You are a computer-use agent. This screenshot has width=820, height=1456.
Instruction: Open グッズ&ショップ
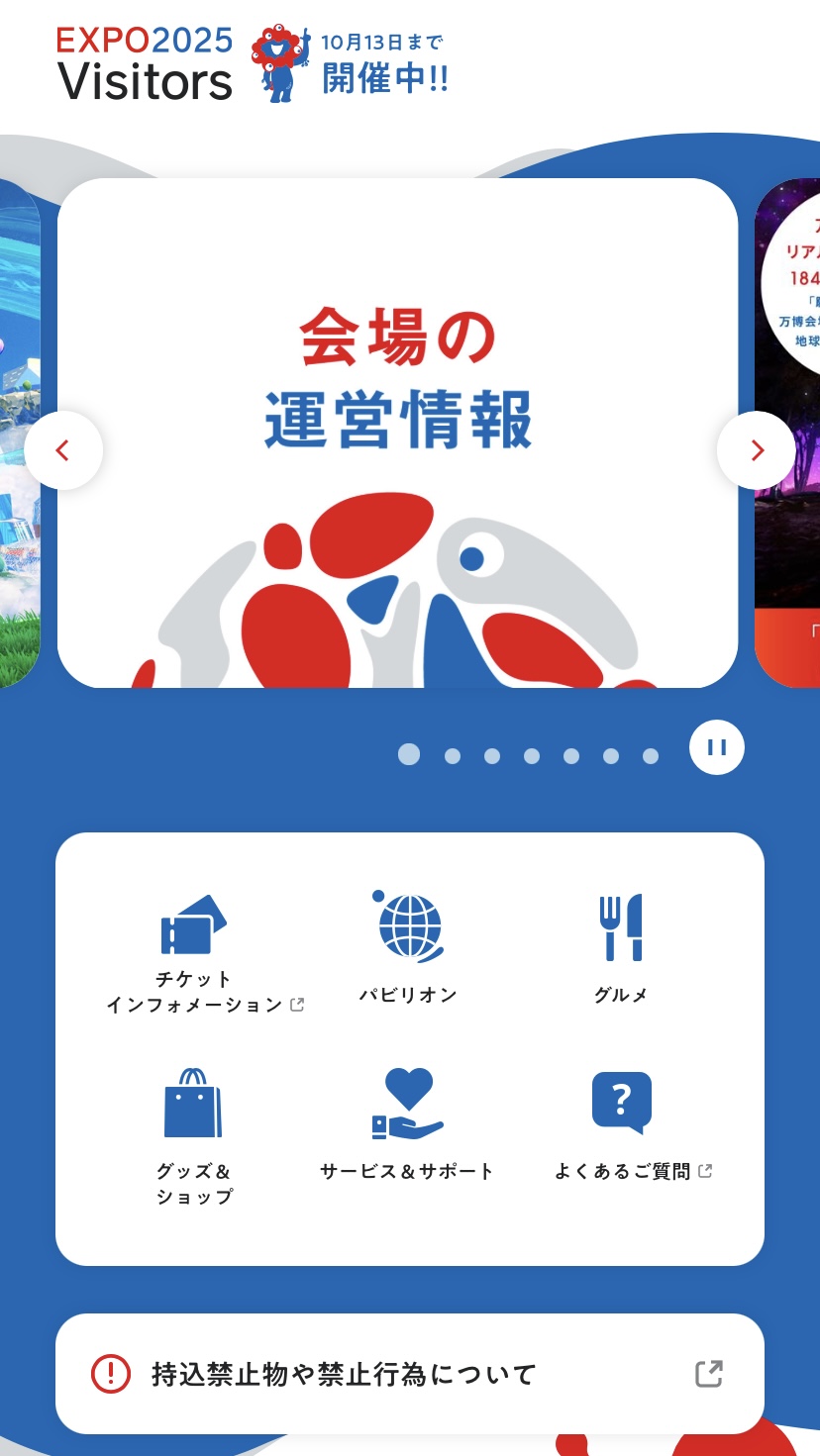click(x=194, y=1136)
